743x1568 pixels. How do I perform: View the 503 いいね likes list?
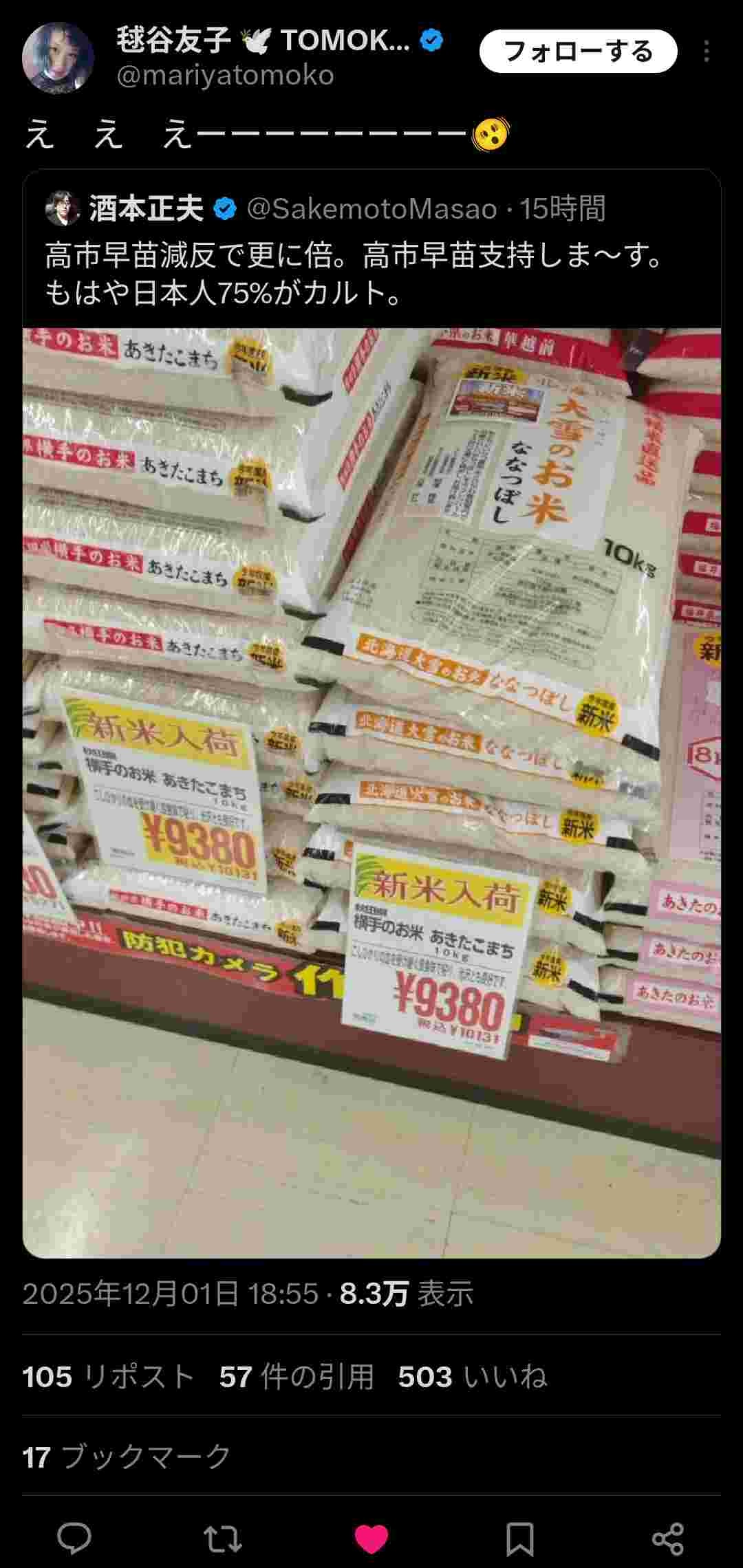tap(472, 1377)
